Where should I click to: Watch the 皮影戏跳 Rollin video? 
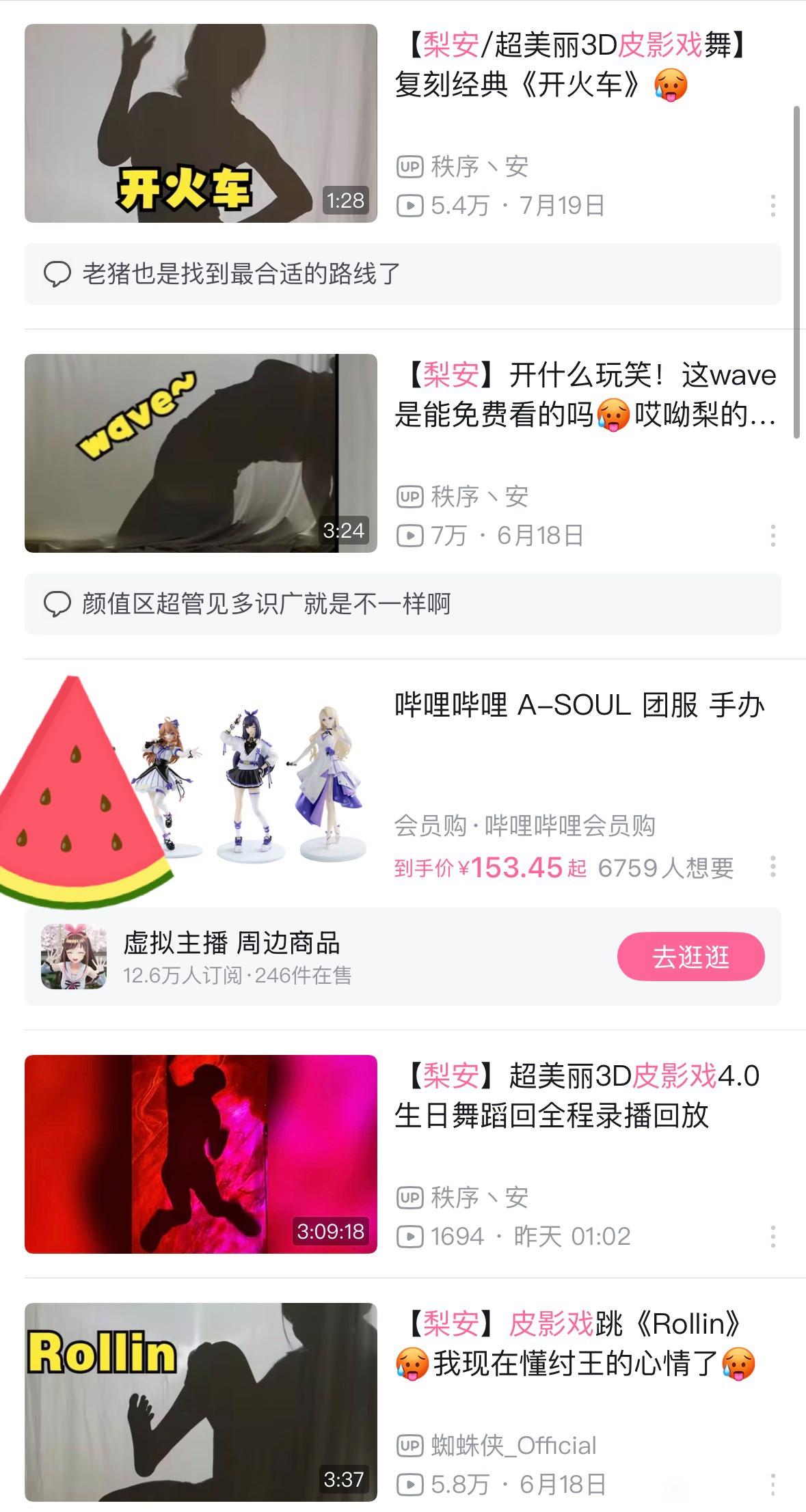point(200,1402)
